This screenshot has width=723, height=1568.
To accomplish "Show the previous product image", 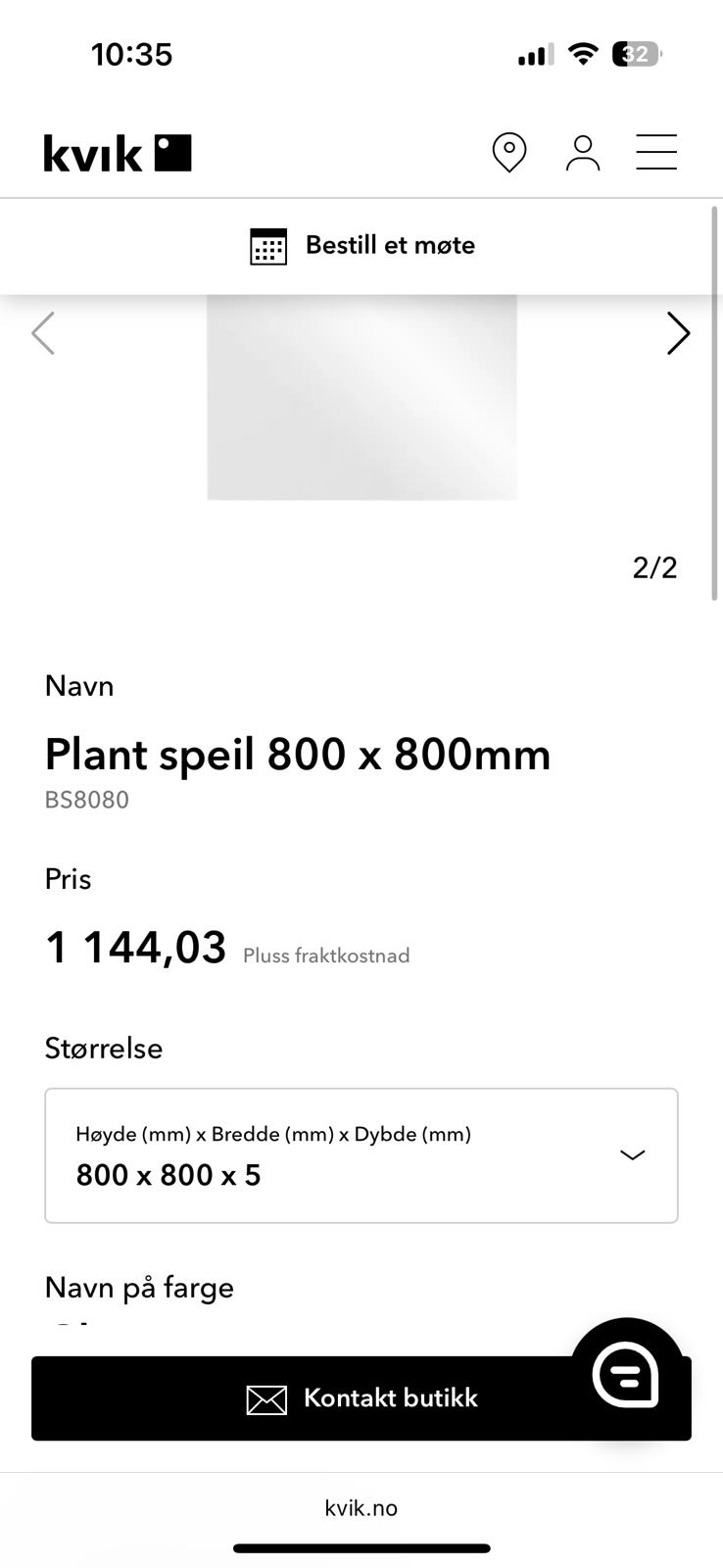I will 43,333.
